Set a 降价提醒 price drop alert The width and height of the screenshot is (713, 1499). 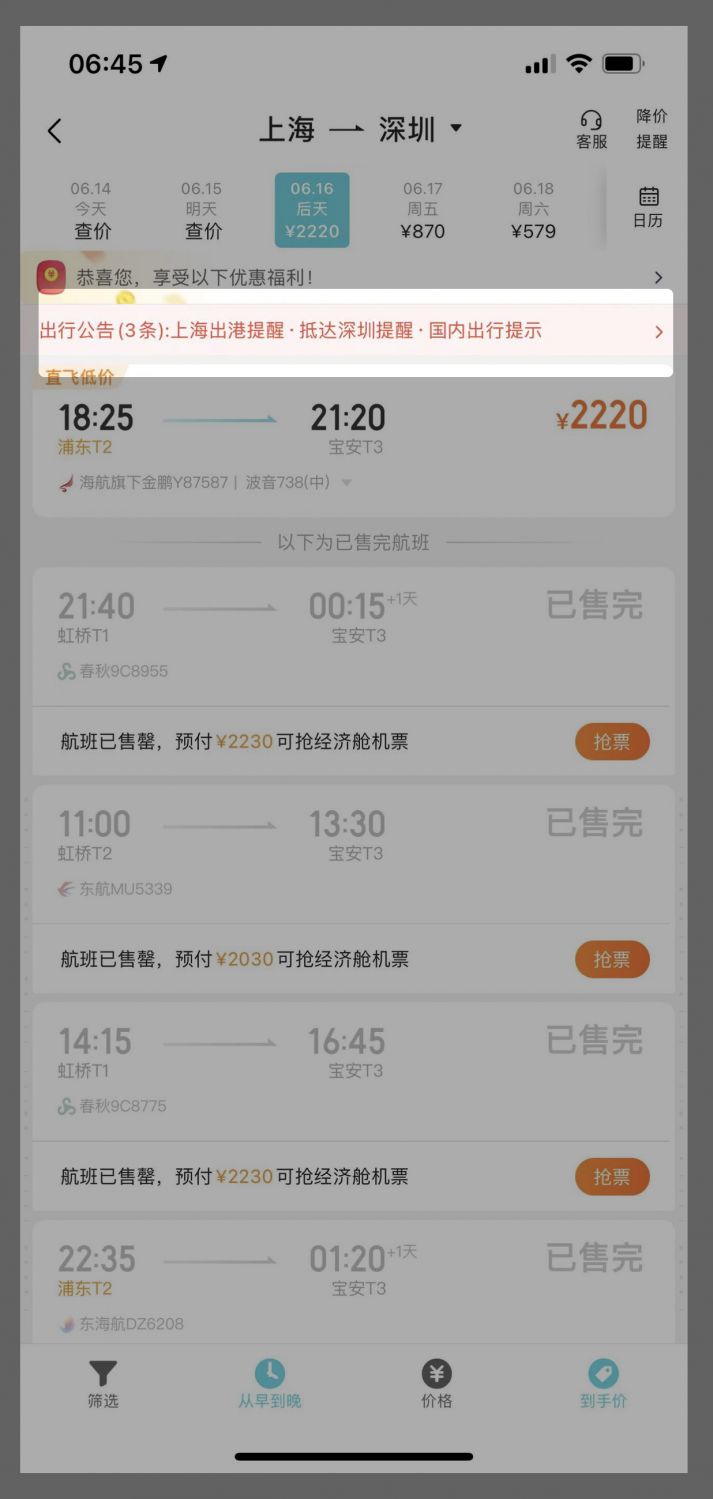click(651, 129)
